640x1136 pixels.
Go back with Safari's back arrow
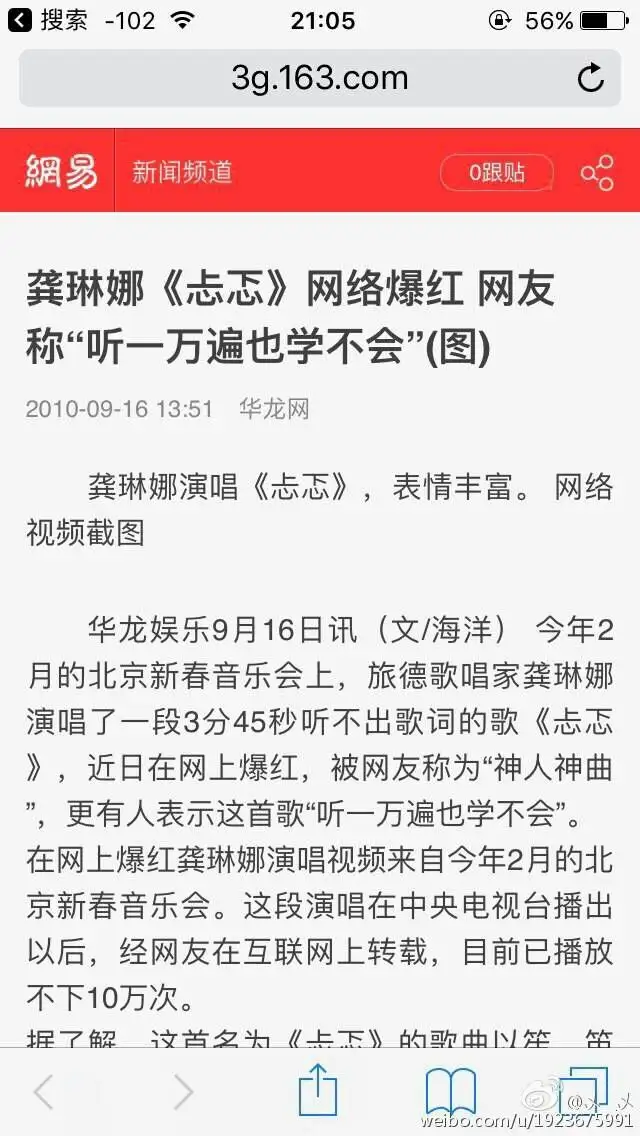tap(44, 1091)
